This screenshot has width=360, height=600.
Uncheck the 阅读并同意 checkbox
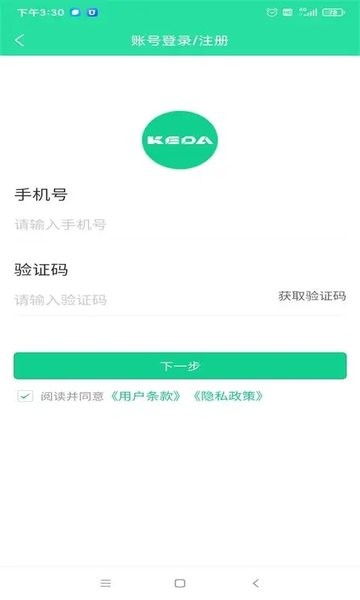(25, 396)
